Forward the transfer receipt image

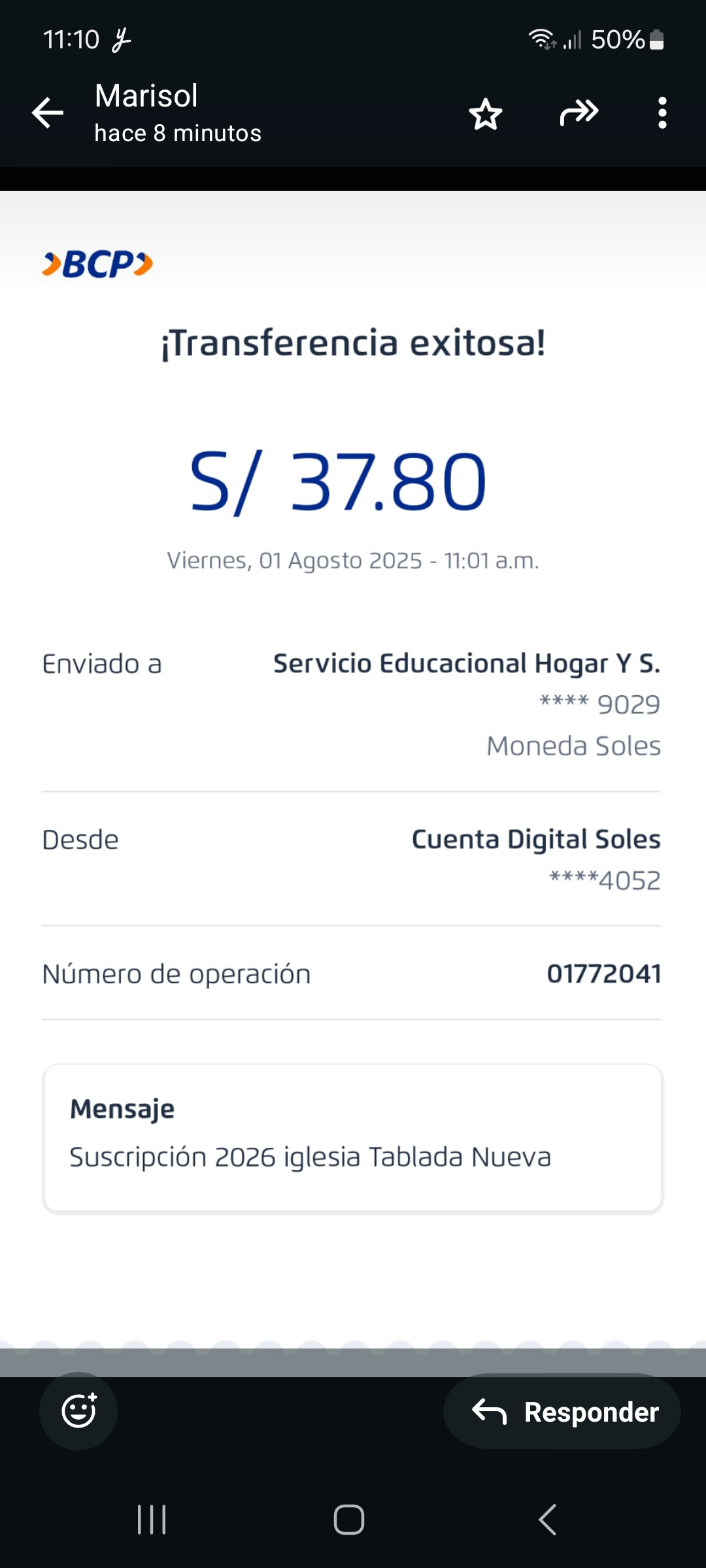579,114
